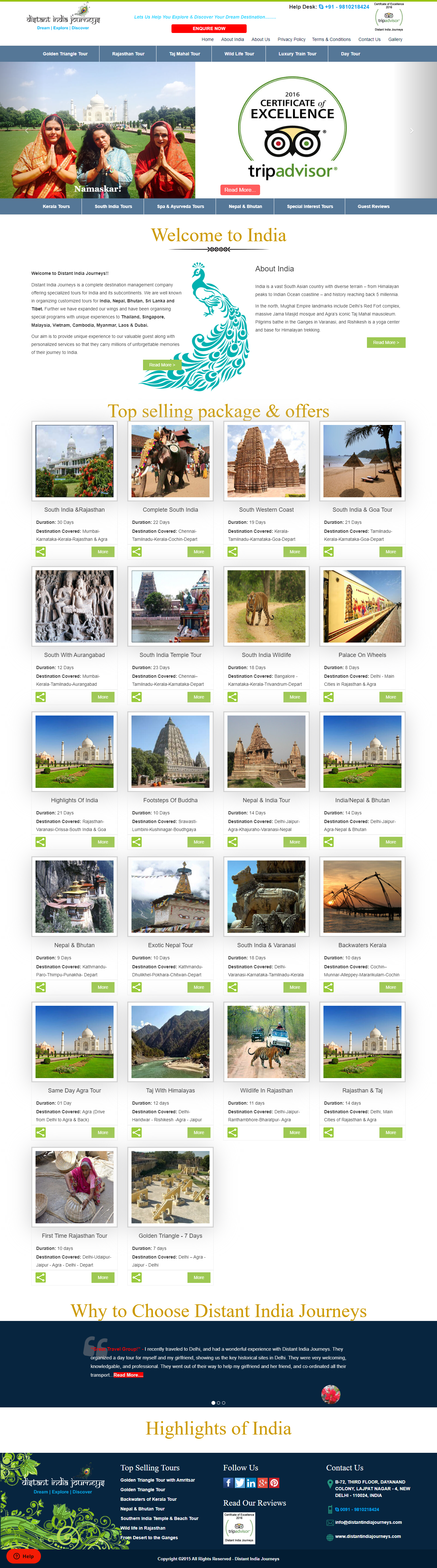
Task: Open the Help chat button
Action: click(x=24, y=1556)
